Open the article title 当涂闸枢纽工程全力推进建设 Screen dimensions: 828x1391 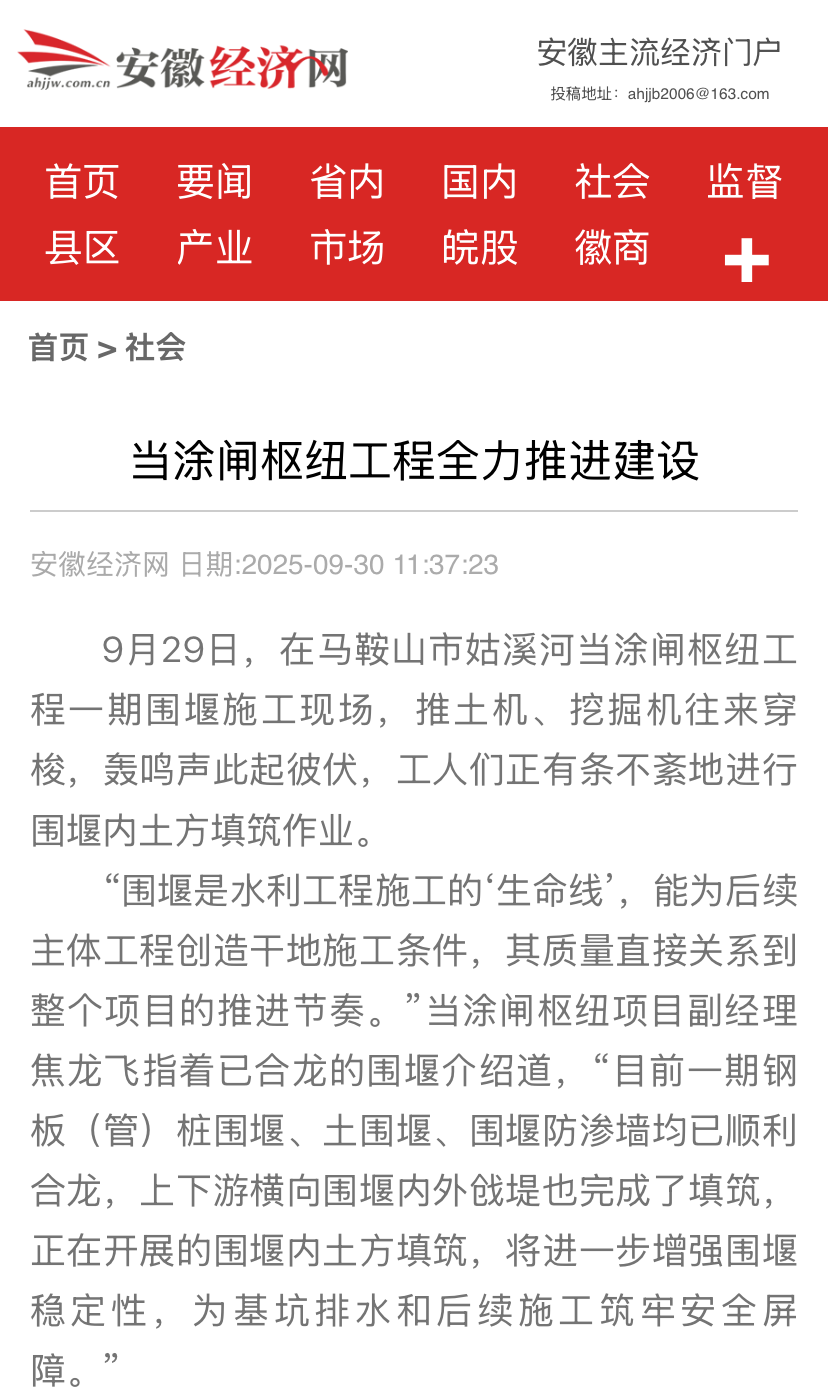[414, 457]
